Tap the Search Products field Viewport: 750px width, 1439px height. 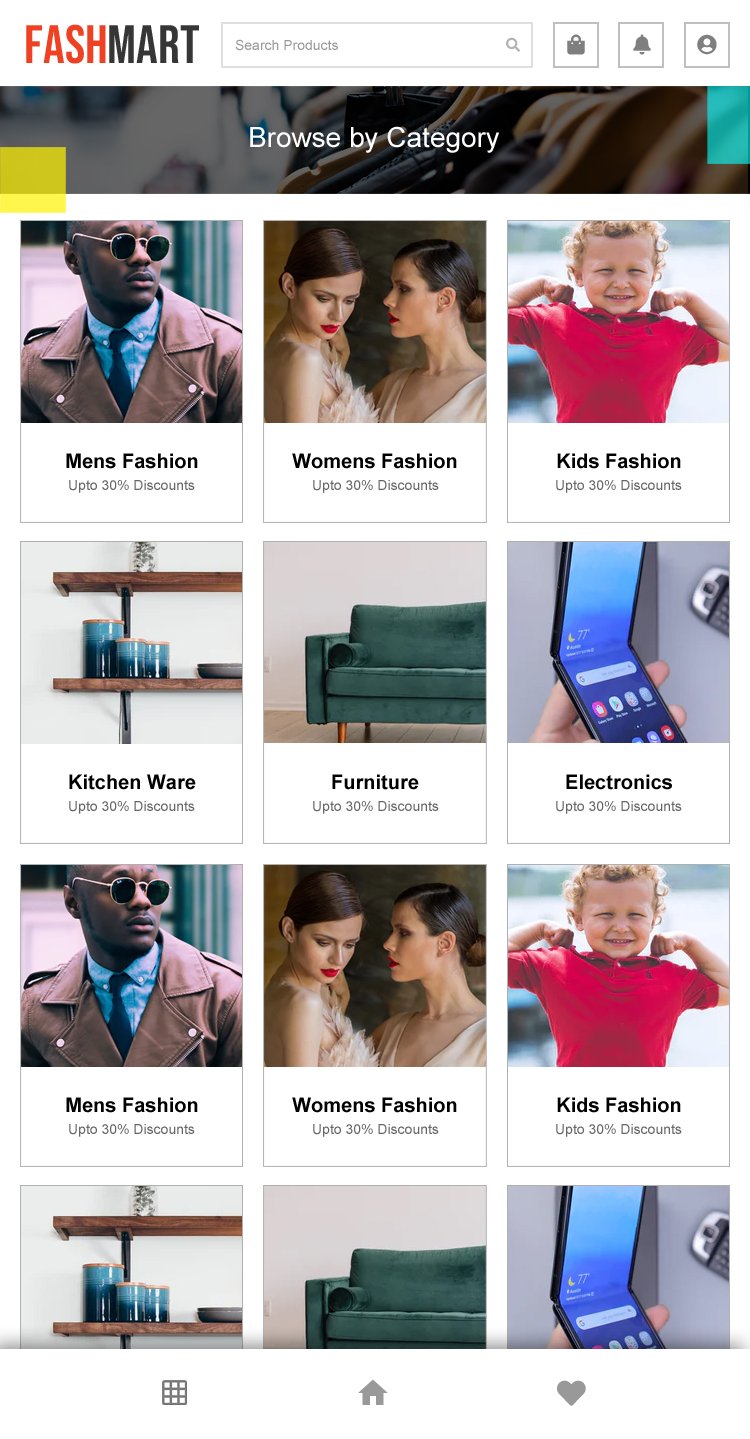pyautogui.click(x=376, y=45)
